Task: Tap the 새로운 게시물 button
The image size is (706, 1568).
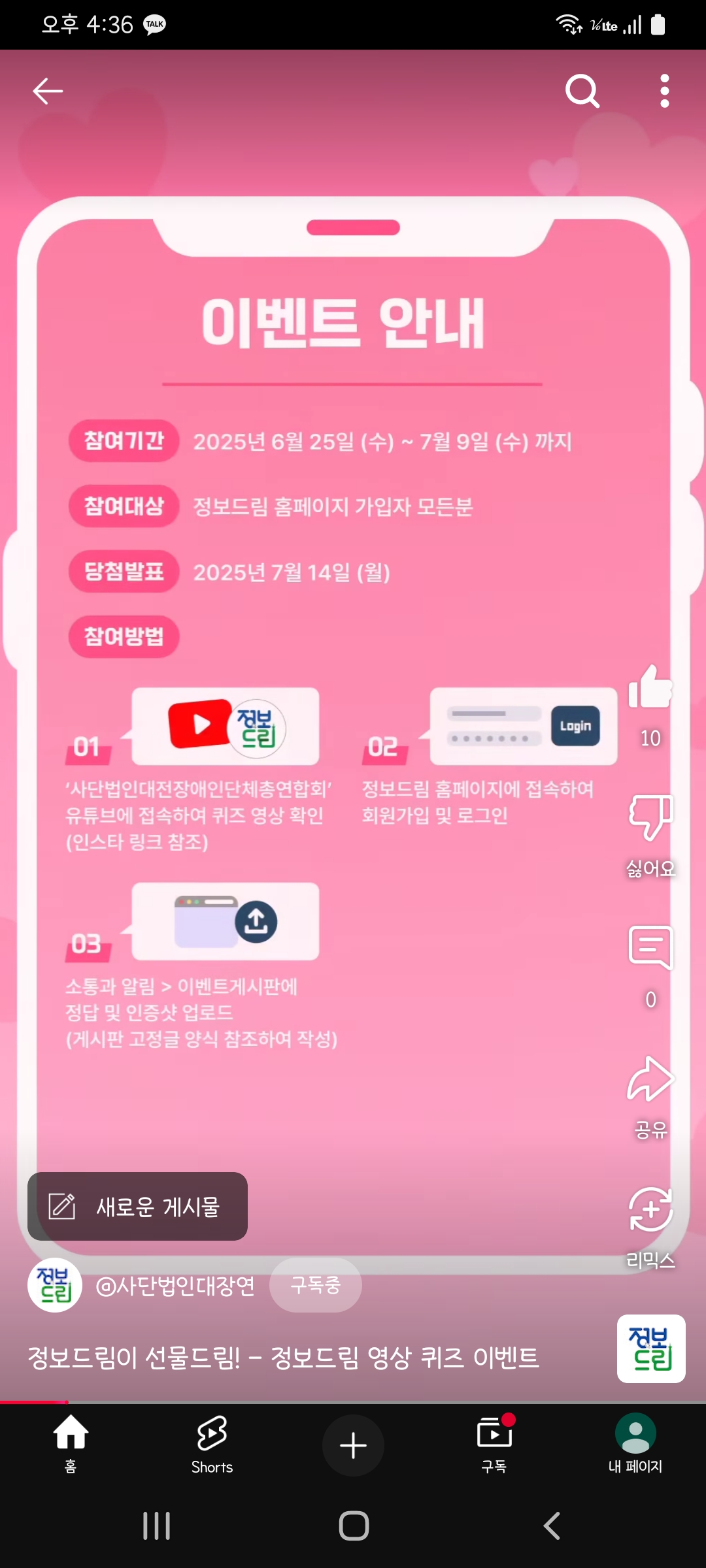Action: tap(137, 1206)
